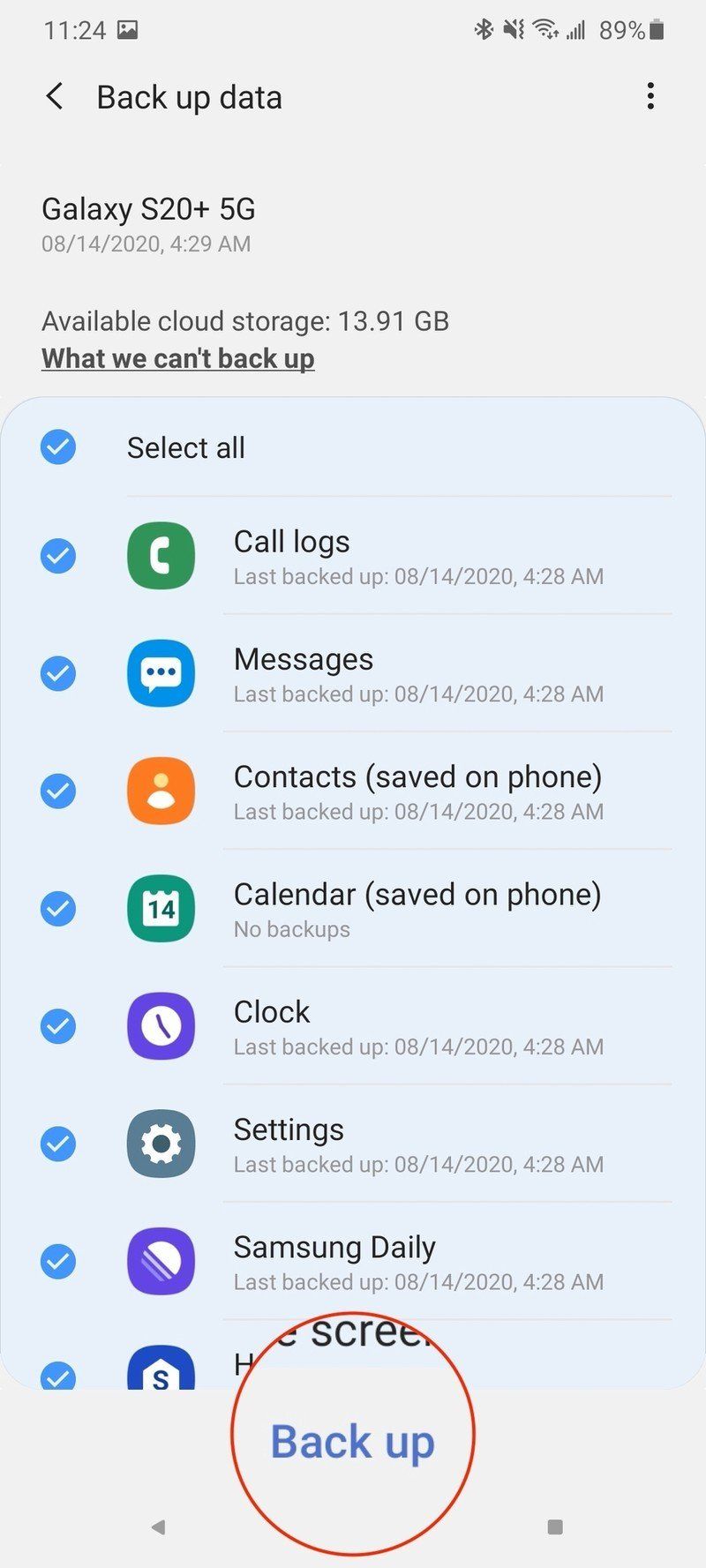Tap the back arrow next to Back up data
706x1568 pixels.
point(55,95)
